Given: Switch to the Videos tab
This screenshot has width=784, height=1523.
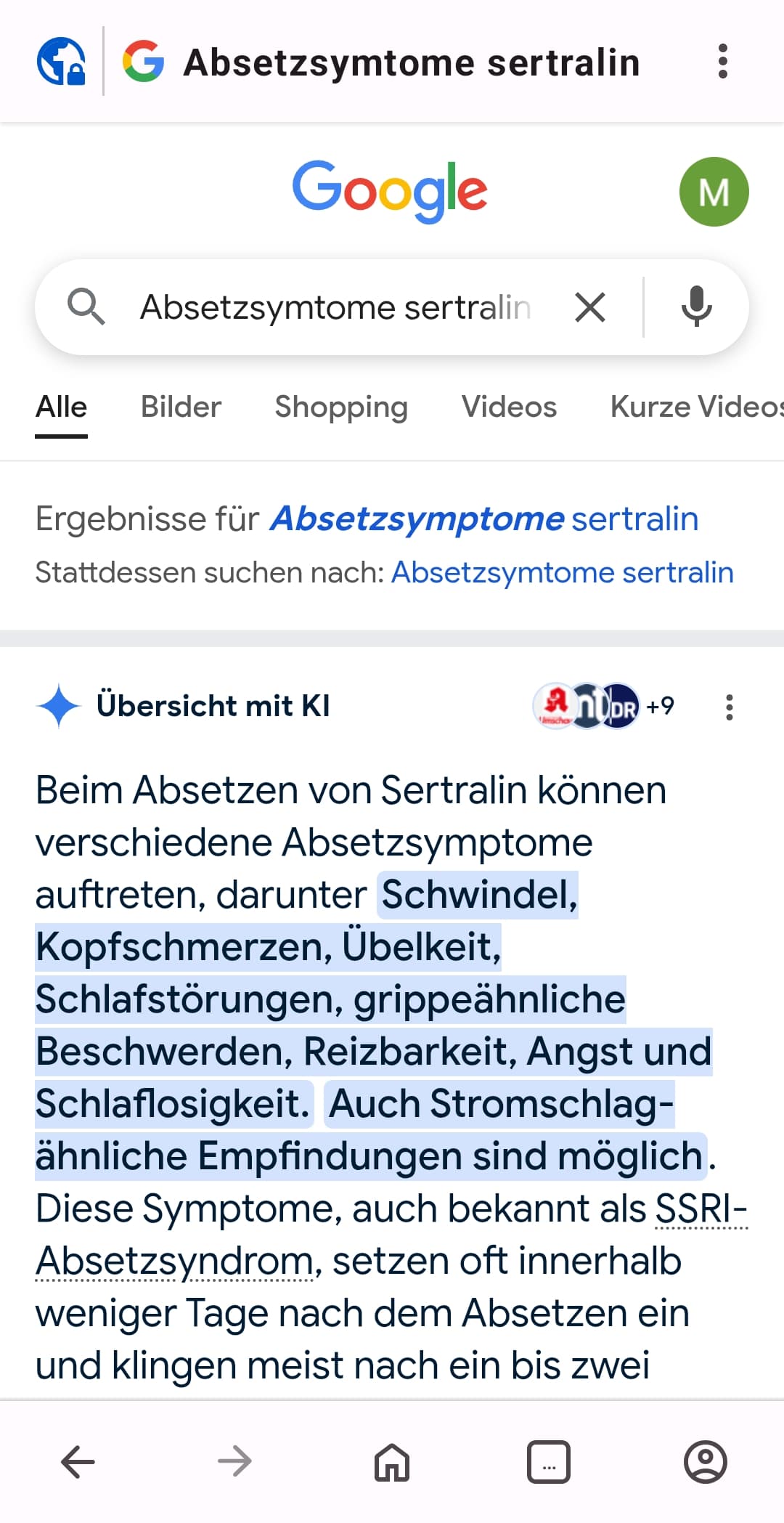Looking at the screenshot, I should pyautogui.click(x=509, y=407).
